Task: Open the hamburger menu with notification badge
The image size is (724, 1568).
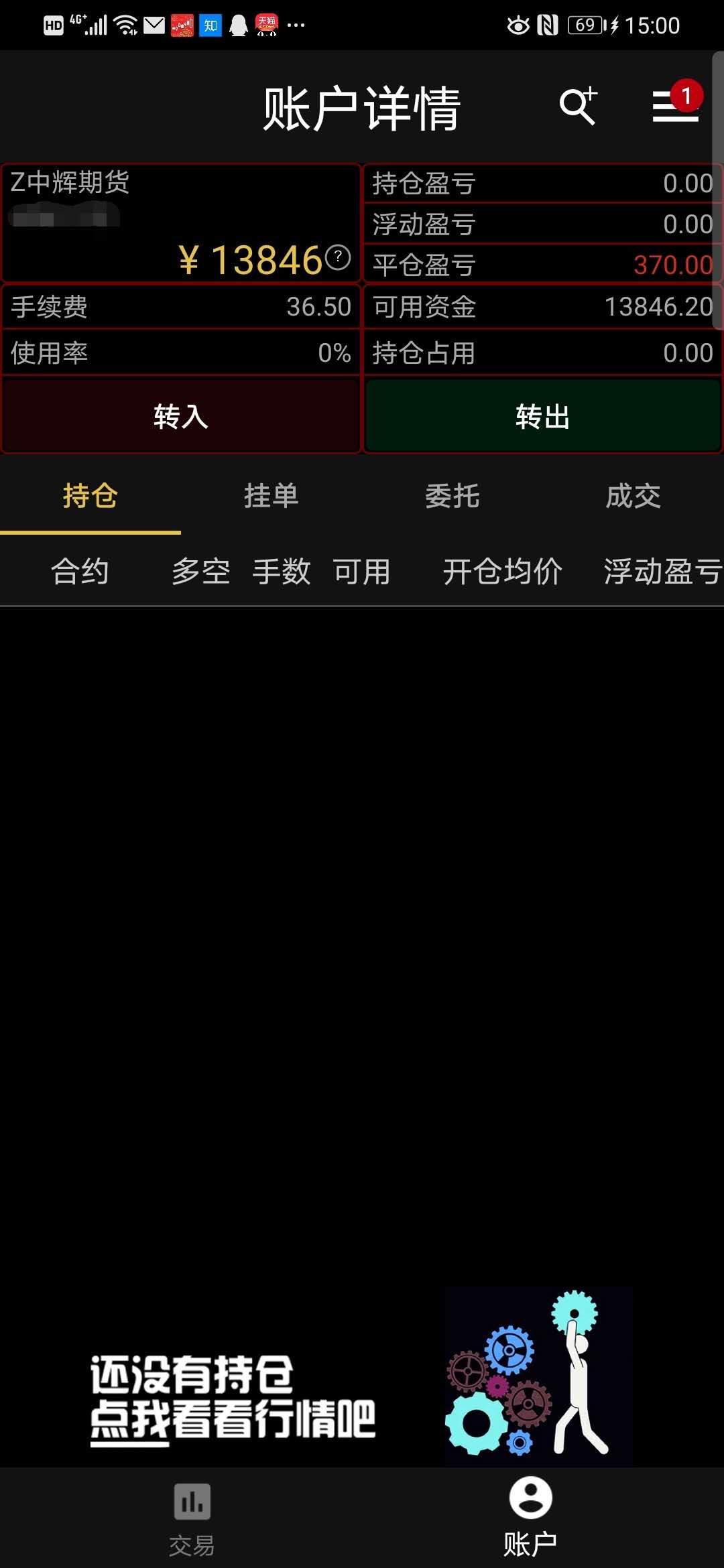Action: pyautogui.click(x=674, y=107)
